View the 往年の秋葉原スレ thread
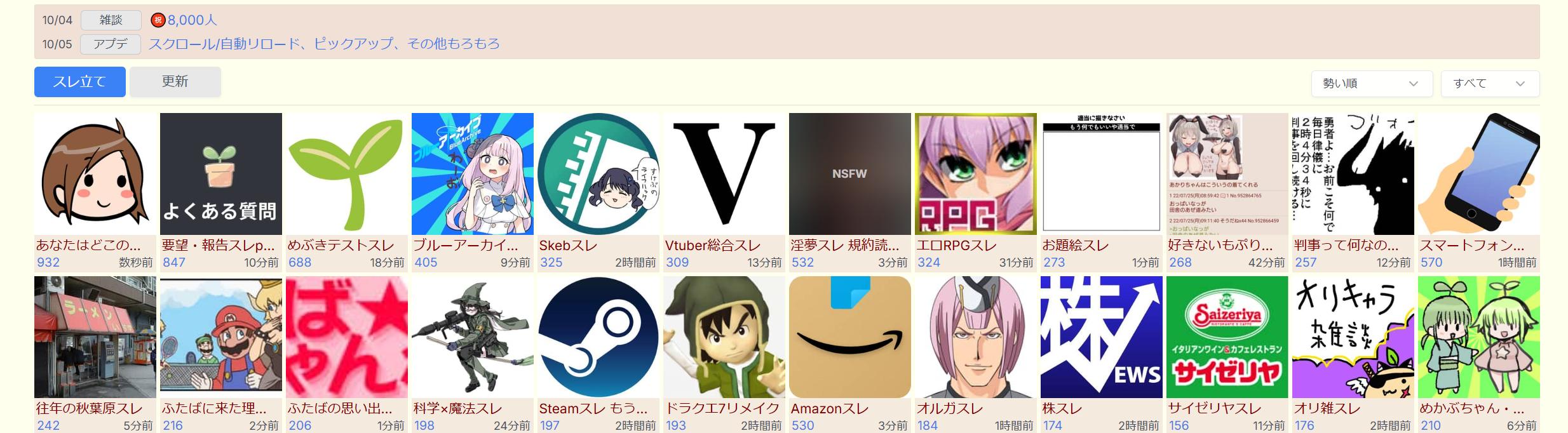 tap(95, 337)
